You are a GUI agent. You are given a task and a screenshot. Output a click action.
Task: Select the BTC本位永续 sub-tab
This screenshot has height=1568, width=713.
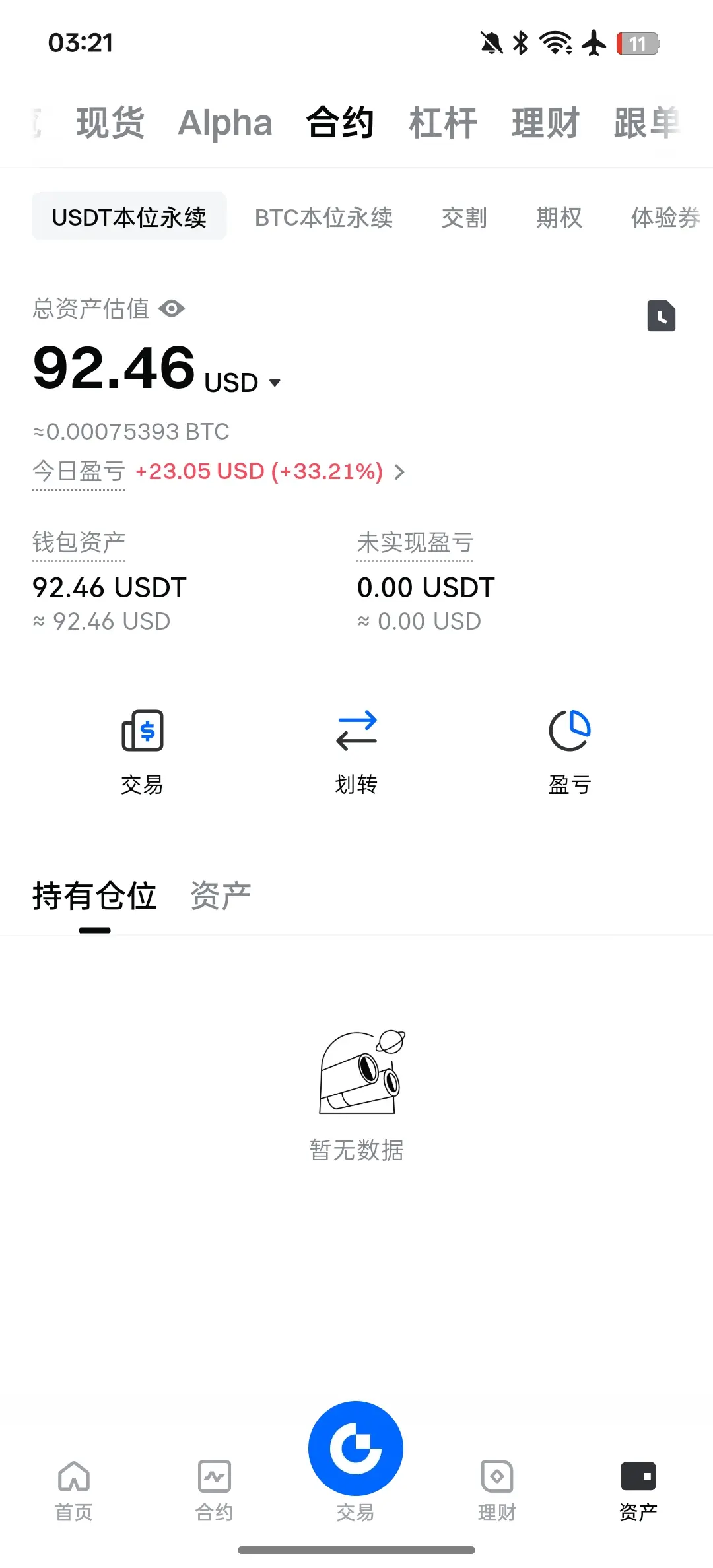[x=323, y=217]
